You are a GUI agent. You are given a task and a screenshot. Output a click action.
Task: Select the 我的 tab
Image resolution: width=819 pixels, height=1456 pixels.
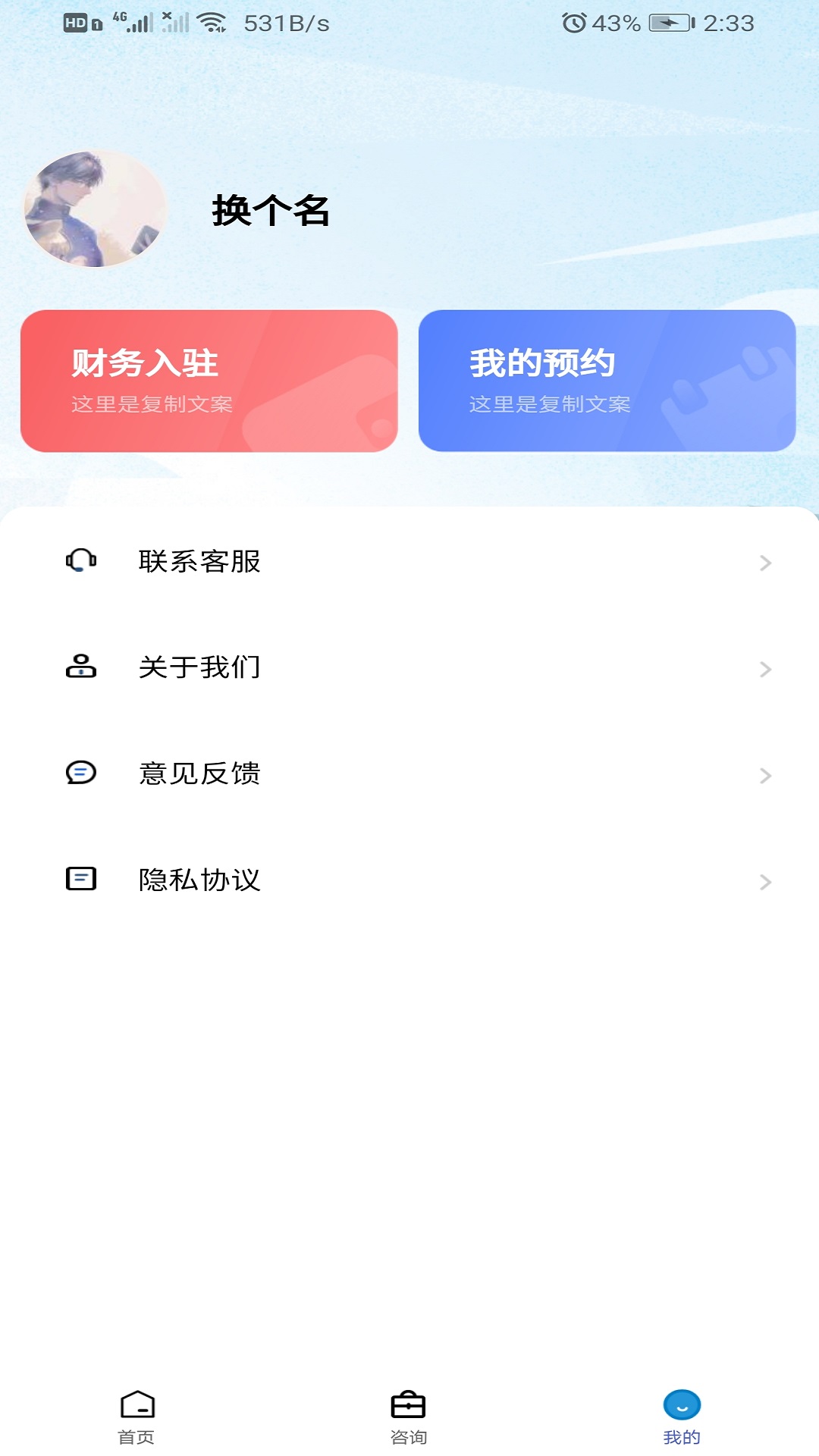[682, 1417]
